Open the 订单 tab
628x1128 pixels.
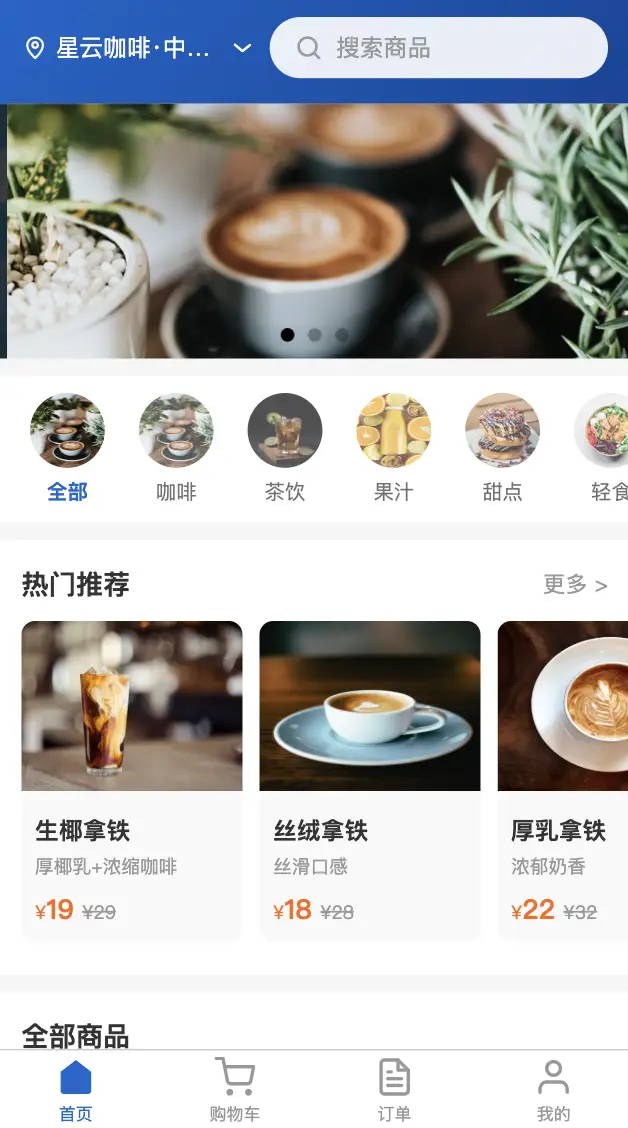394,1091
